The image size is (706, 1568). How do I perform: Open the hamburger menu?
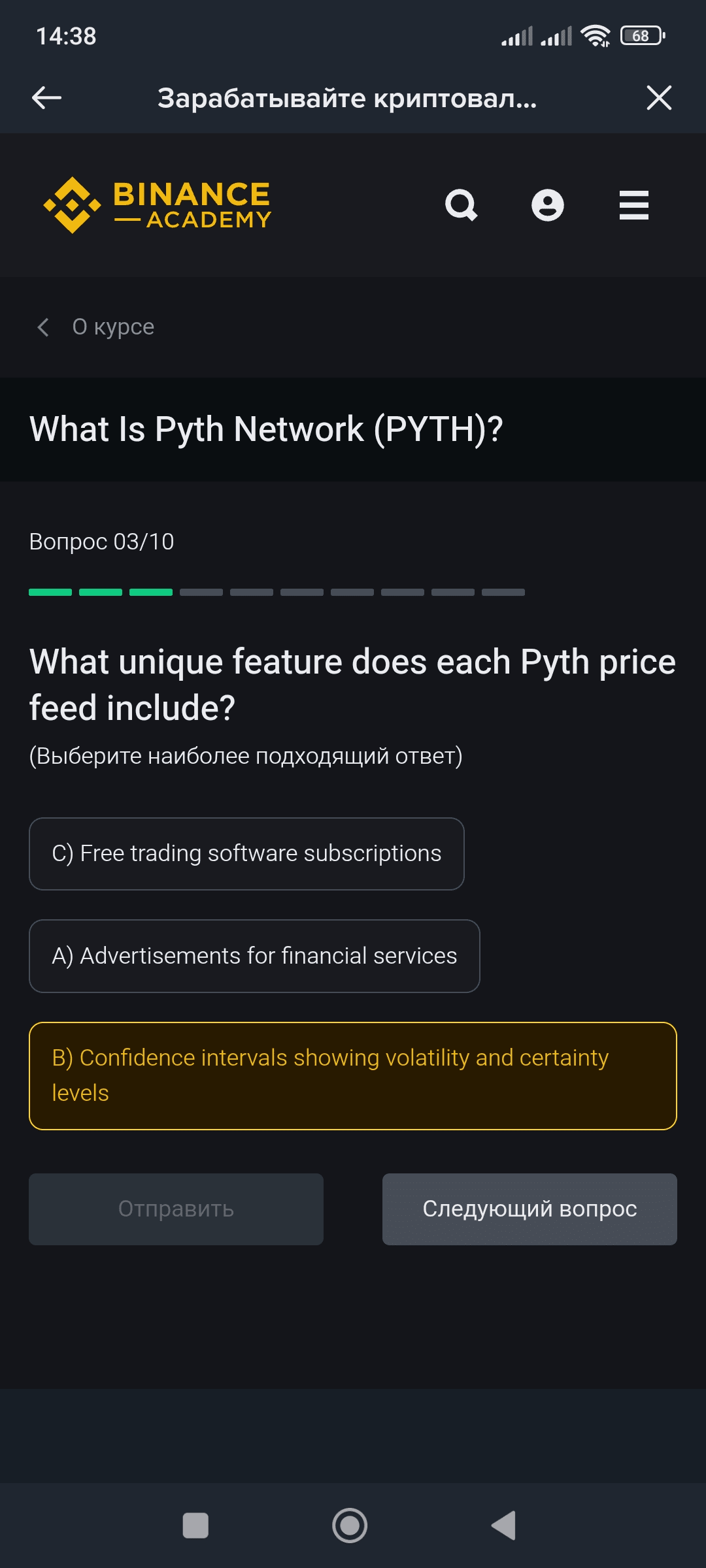pos(633,205)
